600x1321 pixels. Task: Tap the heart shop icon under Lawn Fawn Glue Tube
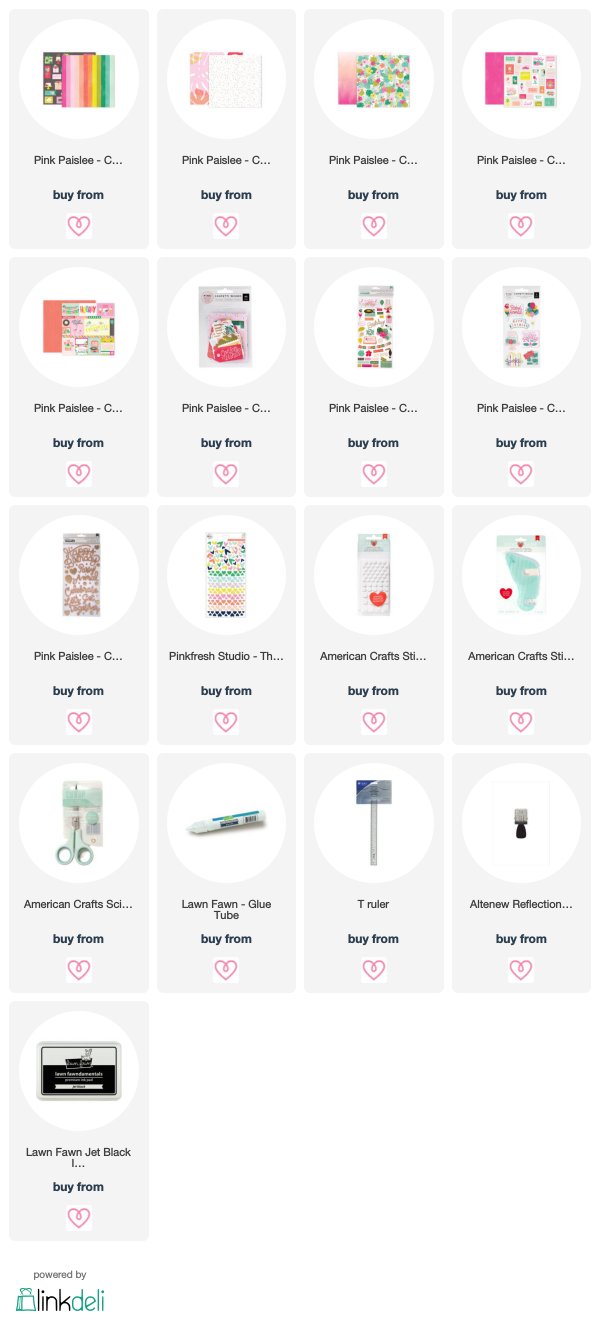(226, 969)
